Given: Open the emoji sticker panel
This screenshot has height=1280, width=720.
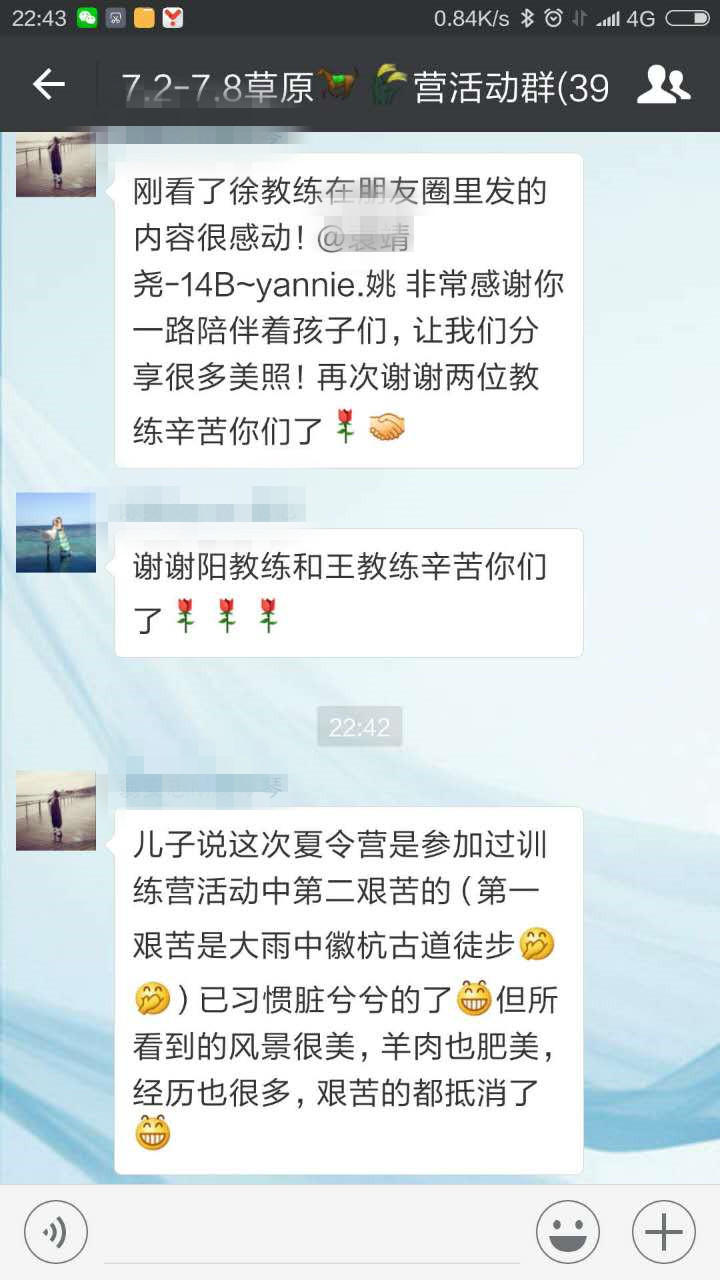Looking at the screenshot, I should click(568, 1231).
